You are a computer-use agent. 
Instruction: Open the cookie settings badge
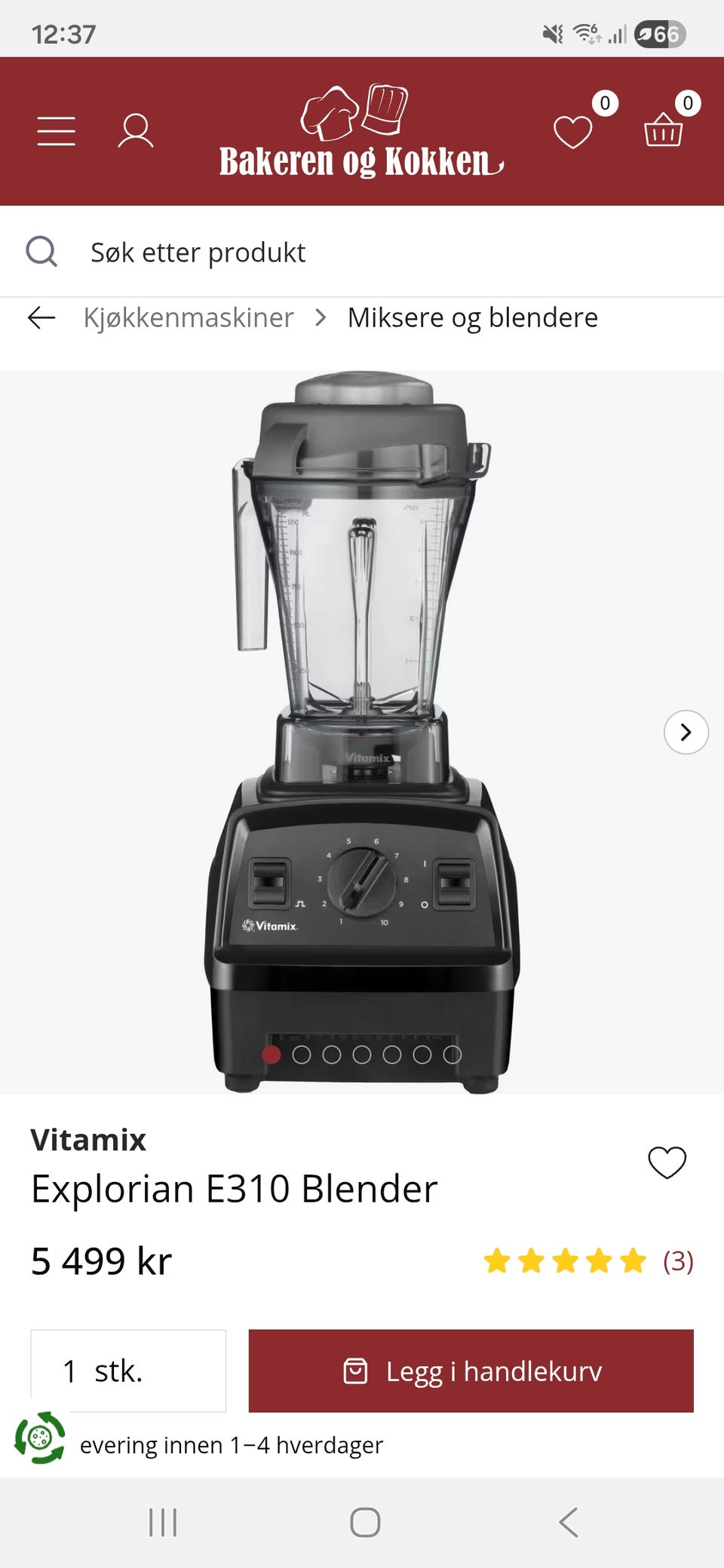(40, 1438)
